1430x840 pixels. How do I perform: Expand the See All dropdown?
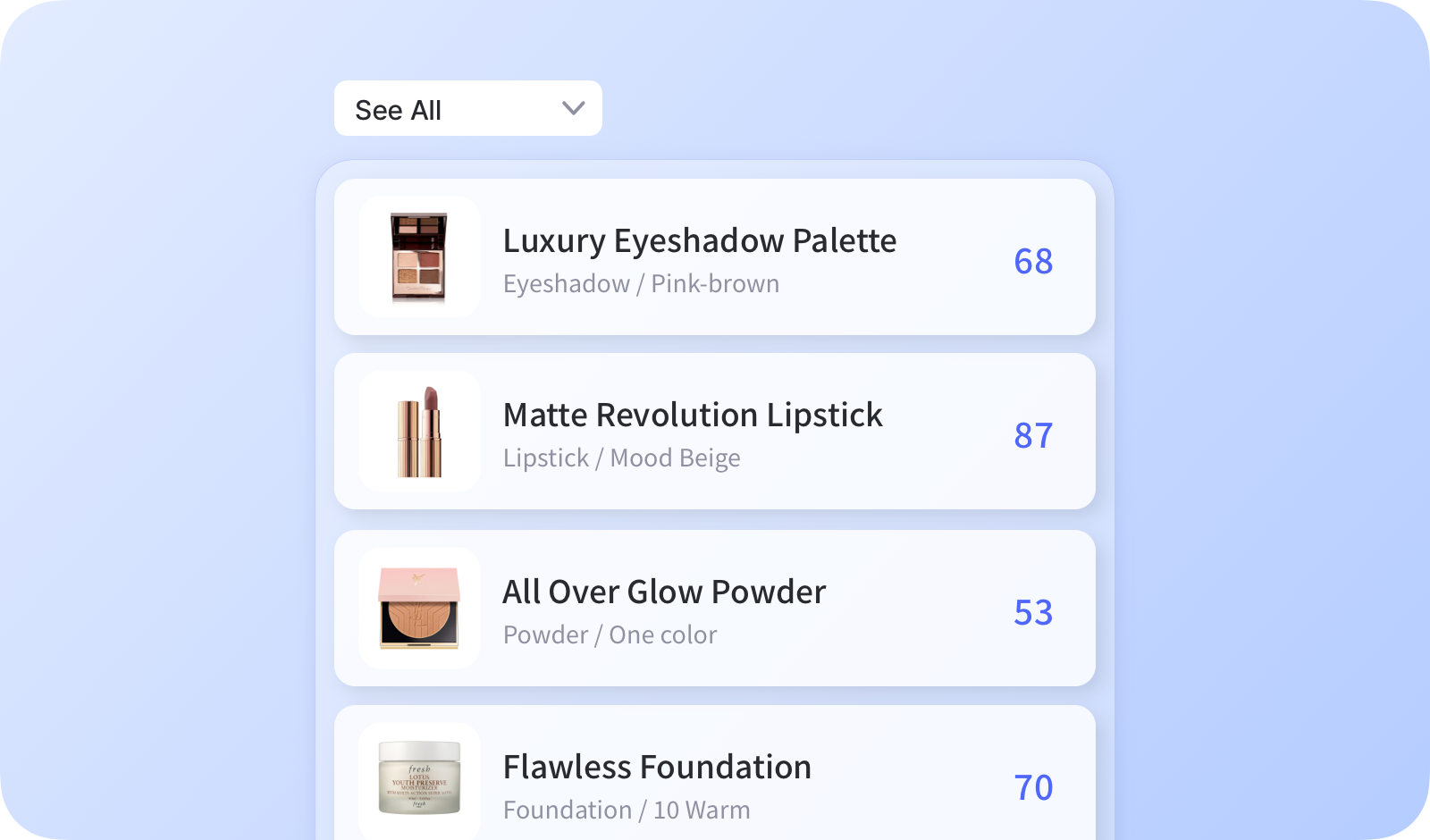click(467, 109)
